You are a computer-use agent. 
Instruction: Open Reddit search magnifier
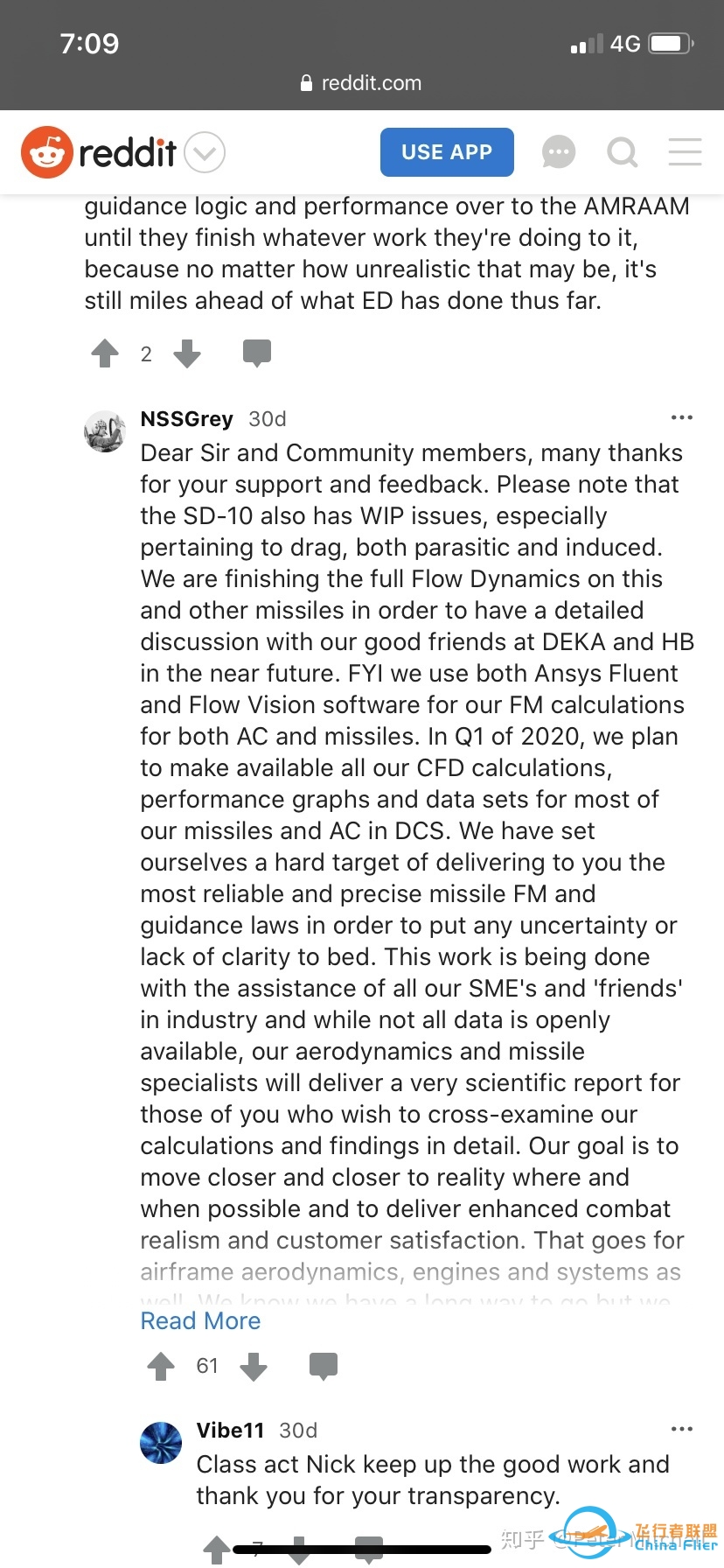[x=623, y=152]
